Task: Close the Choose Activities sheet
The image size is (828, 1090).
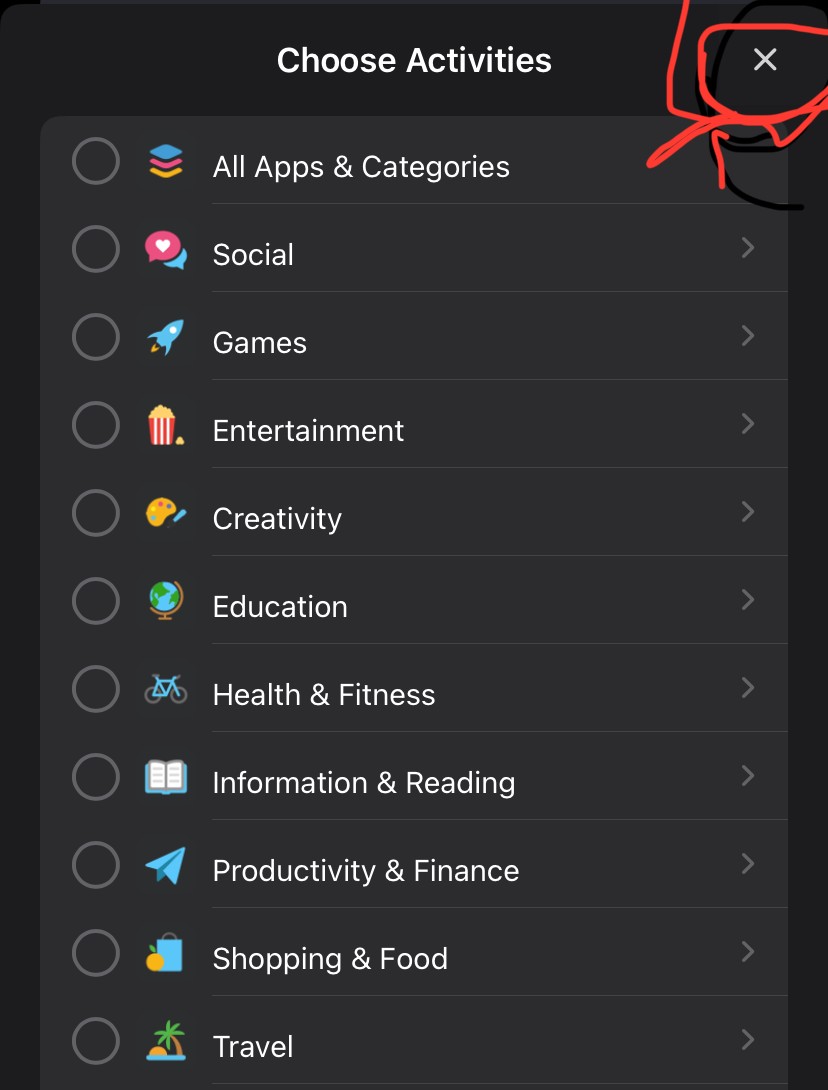Action: (x=765, y=60)
